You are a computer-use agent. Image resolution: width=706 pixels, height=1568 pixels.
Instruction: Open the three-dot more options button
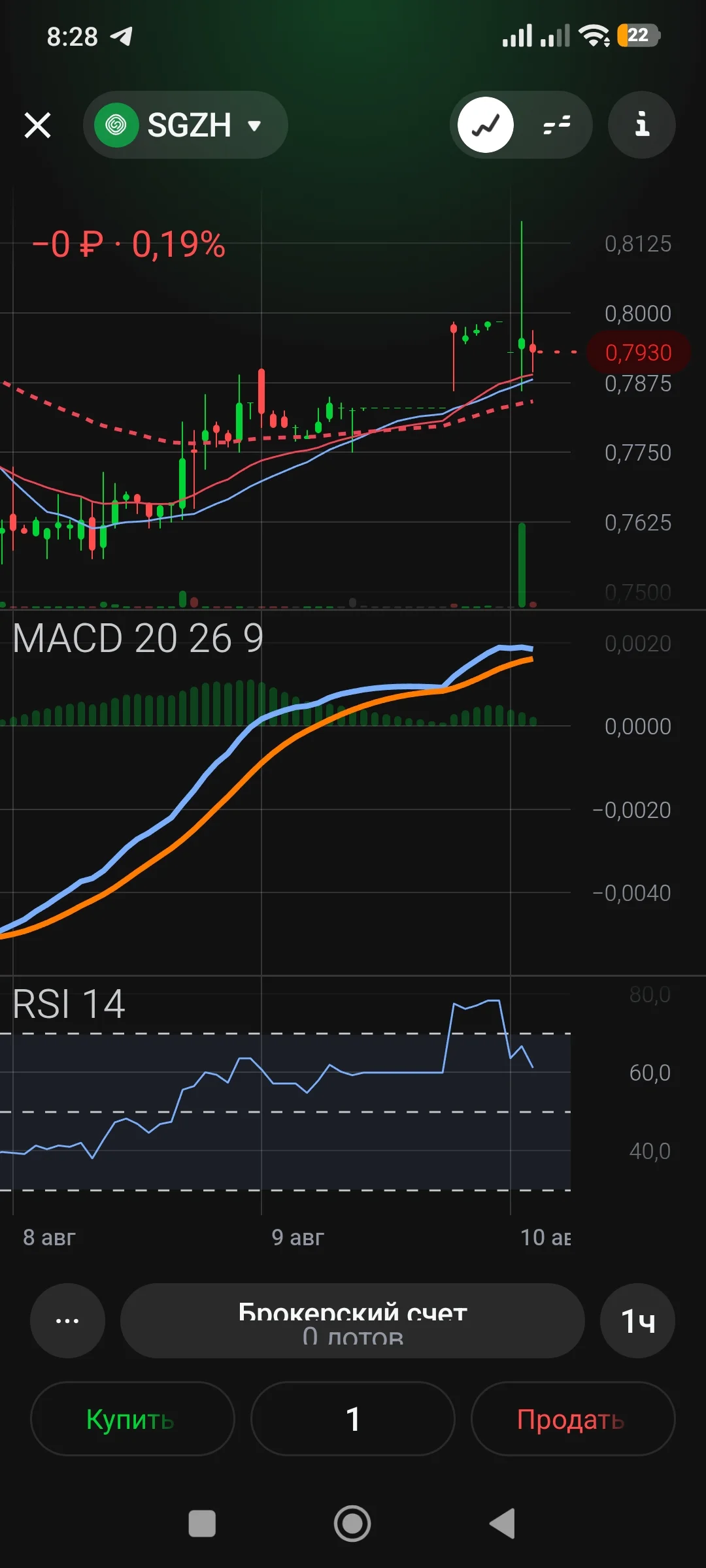click(x=67, y=1320)
